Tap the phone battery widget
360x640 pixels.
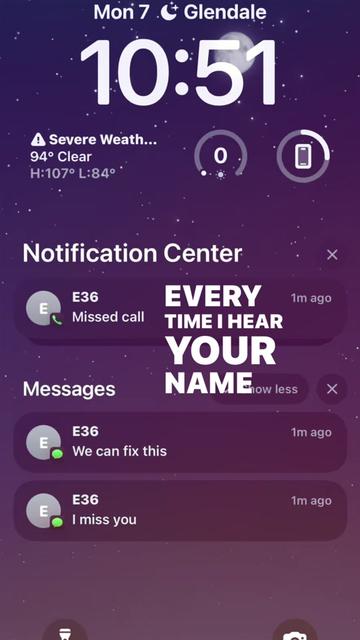pyautogui.click(x=303, y=156)
